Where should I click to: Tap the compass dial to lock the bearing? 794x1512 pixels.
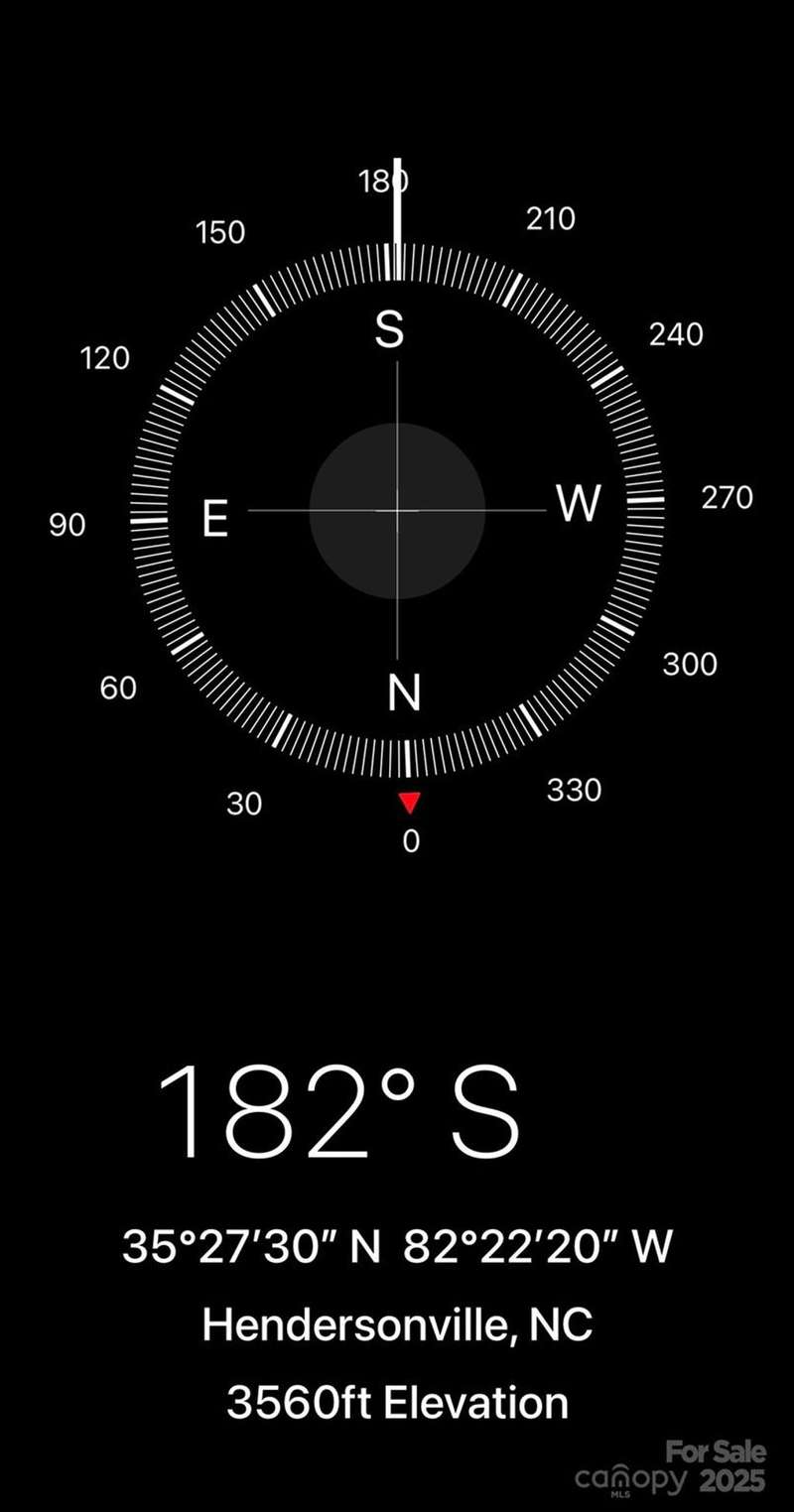[x=397, y=511]
